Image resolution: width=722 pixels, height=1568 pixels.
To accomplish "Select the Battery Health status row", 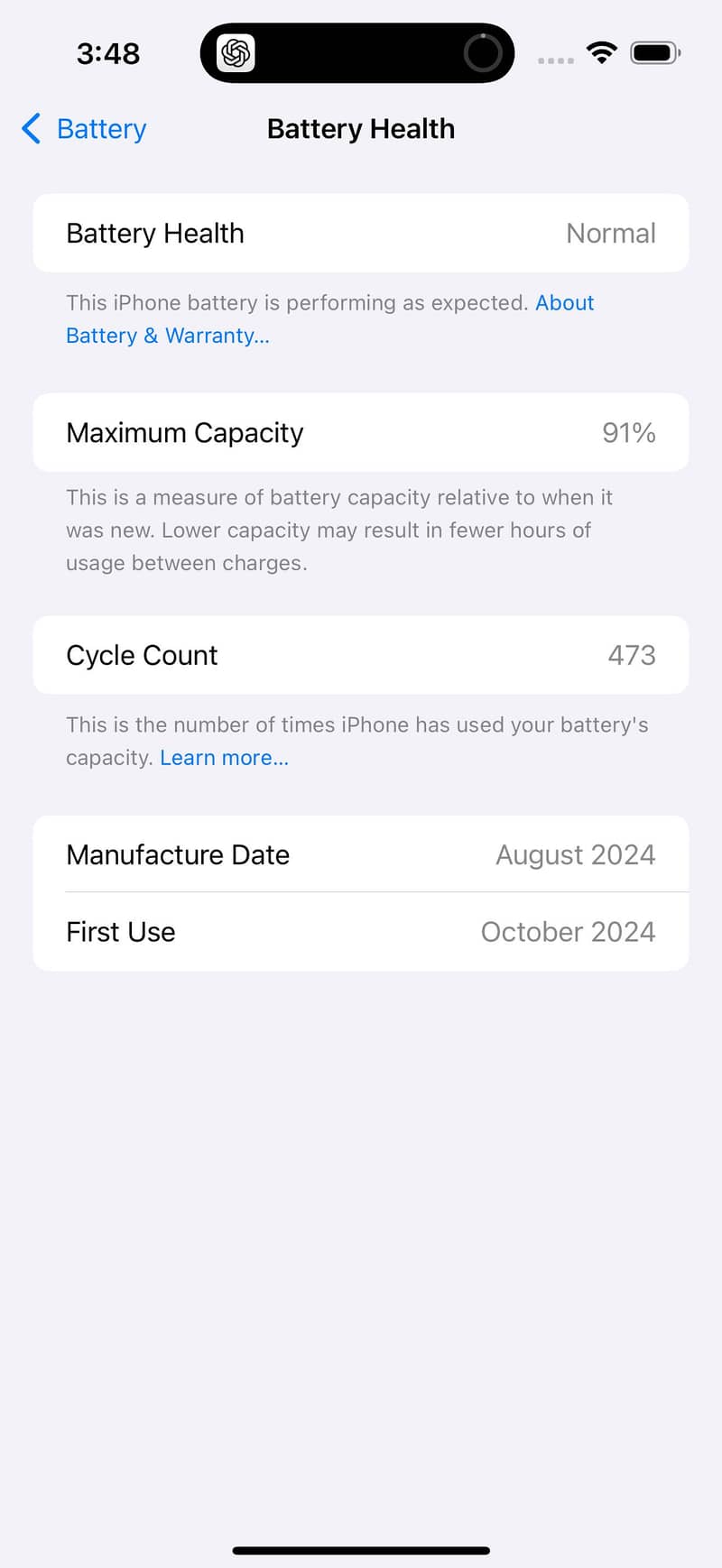I will 361,233.
